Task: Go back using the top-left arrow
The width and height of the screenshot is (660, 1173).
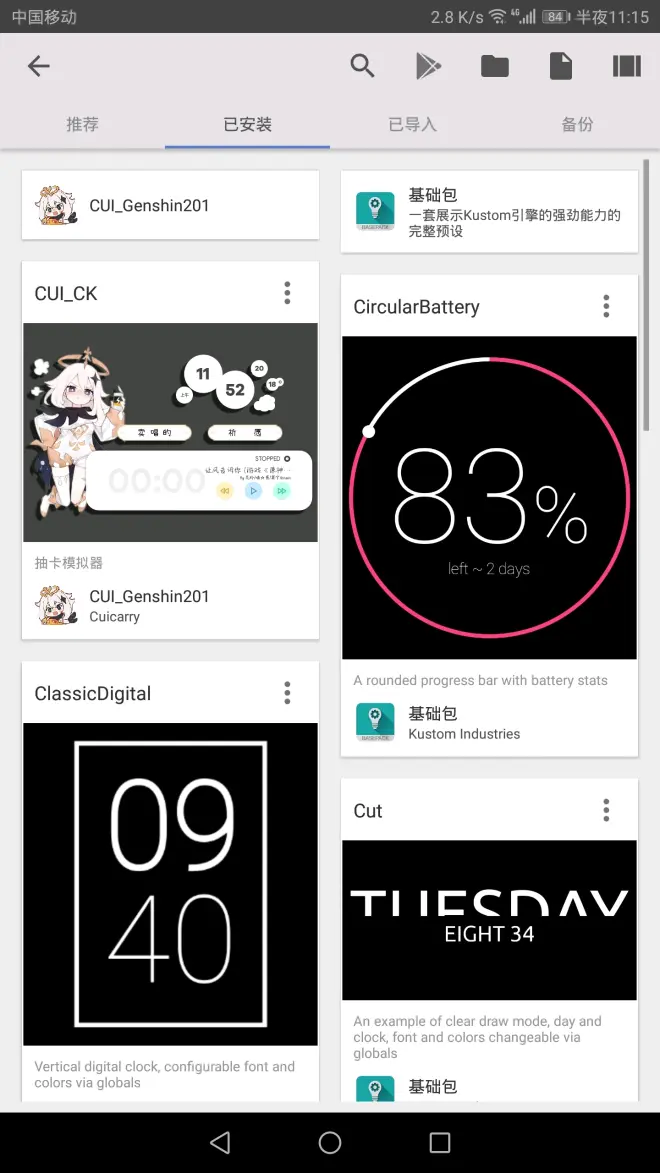Action: 38,66
